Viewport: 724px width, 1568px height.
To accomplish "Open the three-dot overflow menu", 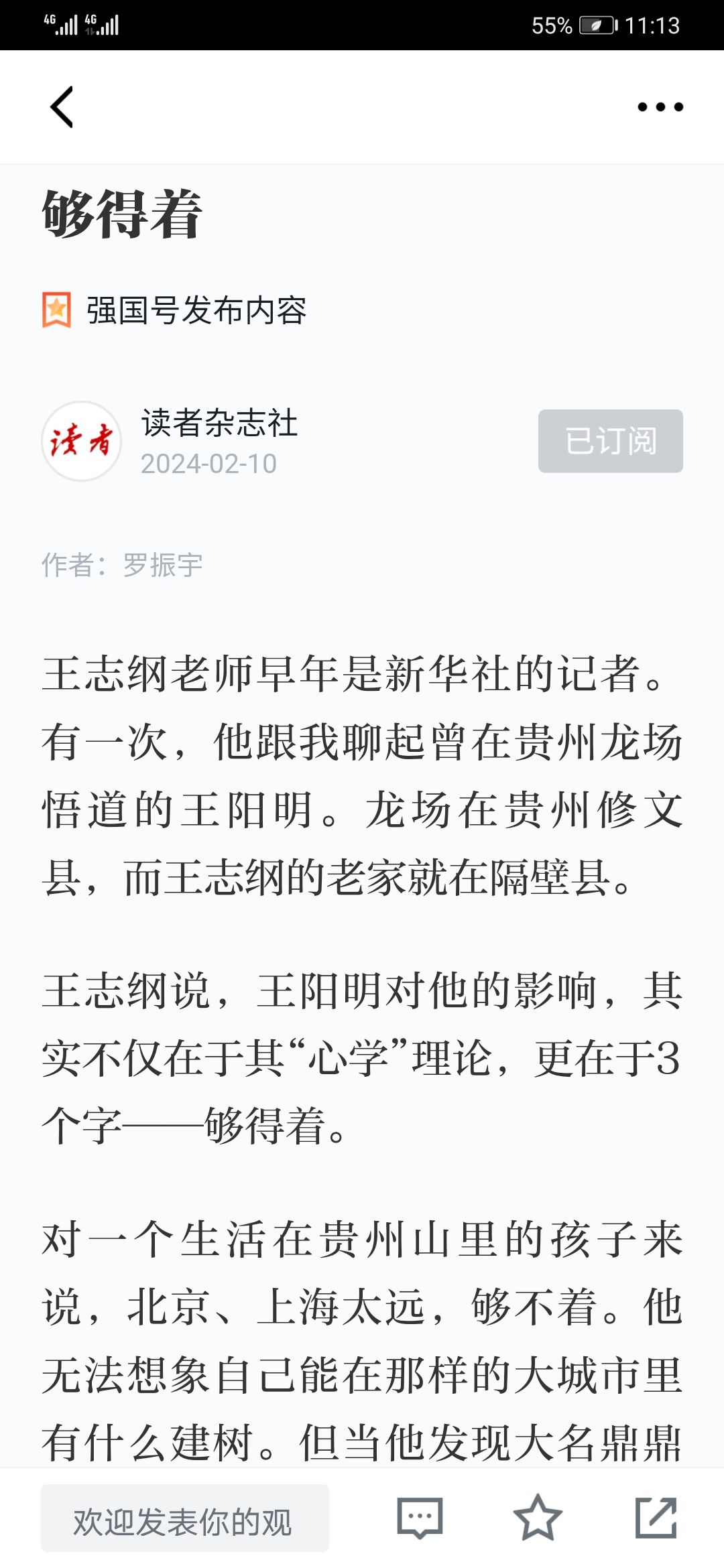I will (x=660, y=107).
